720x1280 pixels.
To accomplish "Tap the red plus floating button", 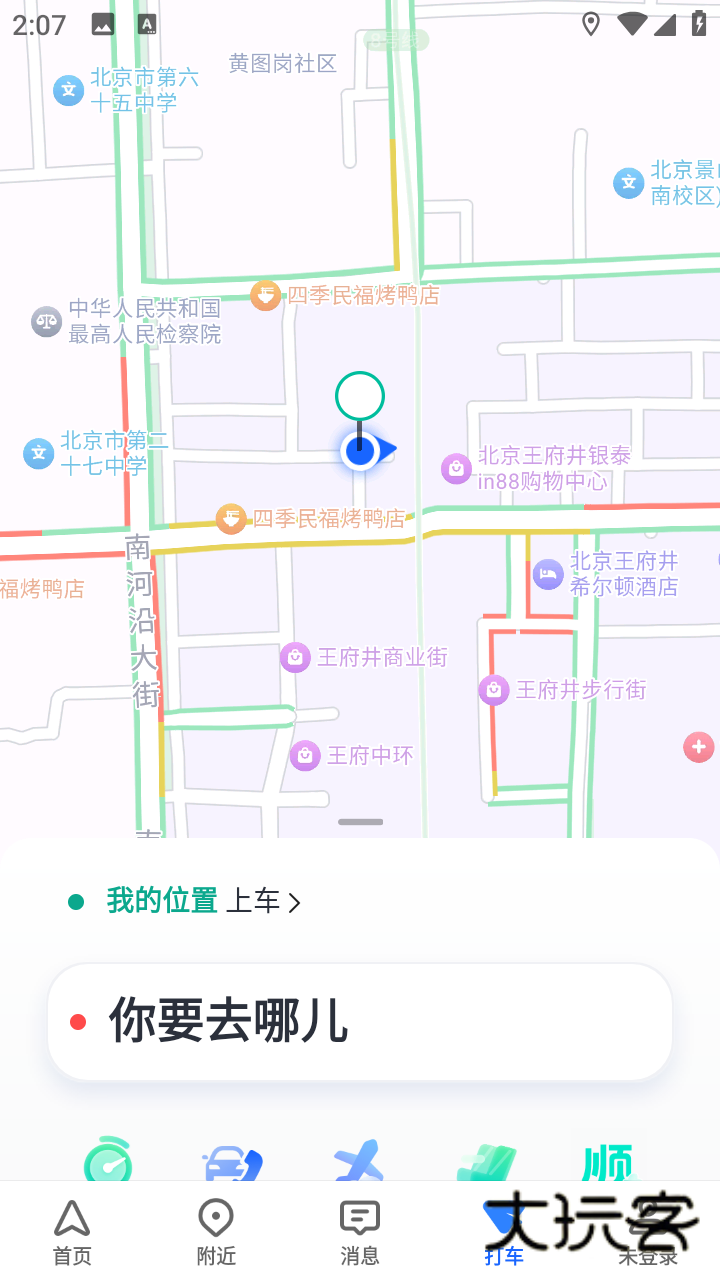I will 699,747.
